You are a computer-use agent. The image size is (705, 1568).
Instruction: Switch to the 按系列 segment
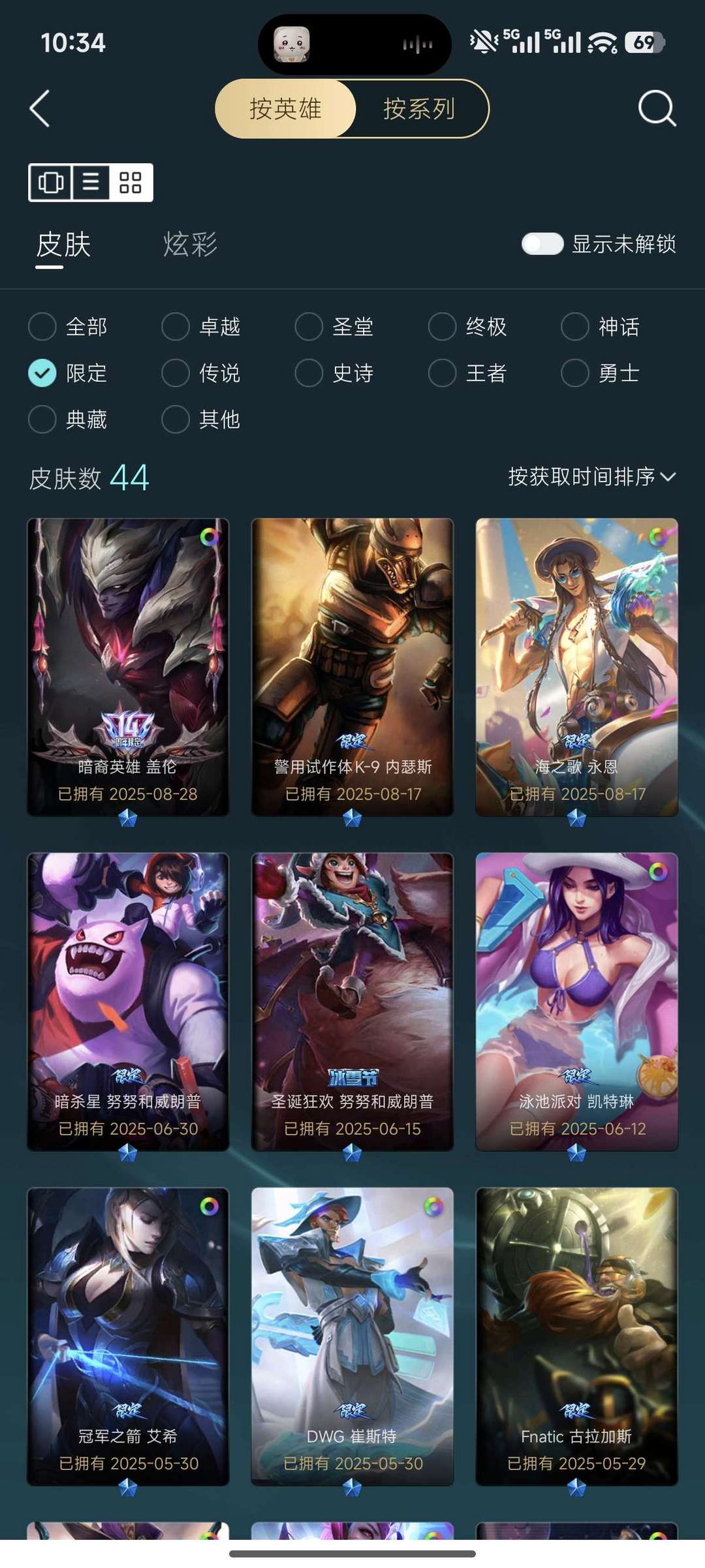tap(419, 109)
